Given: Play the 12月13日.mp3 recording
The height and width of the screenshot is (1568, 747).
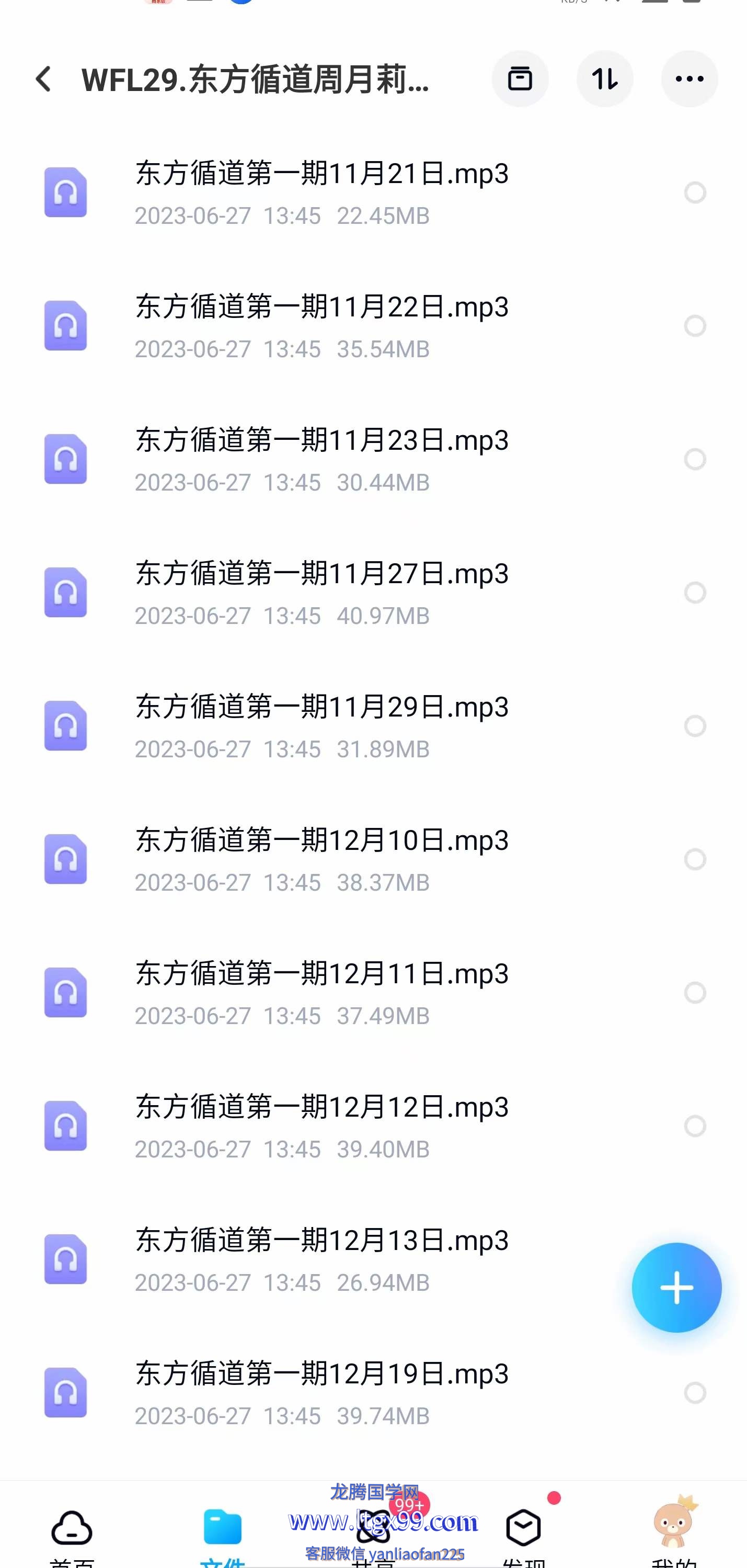Looking at the screenshot, I should coord(322,1259).
